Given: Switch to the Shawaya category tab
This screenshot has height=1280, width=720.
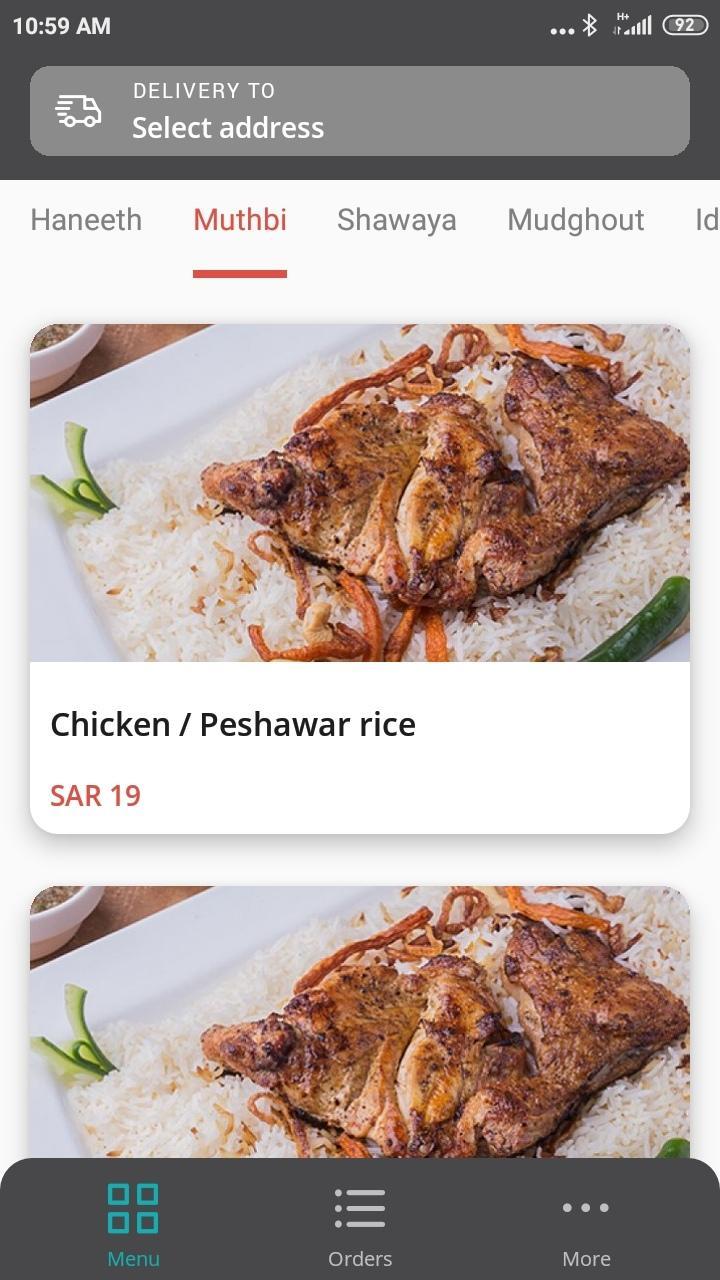Looking at the screenshot, I should tap(396, 220).
